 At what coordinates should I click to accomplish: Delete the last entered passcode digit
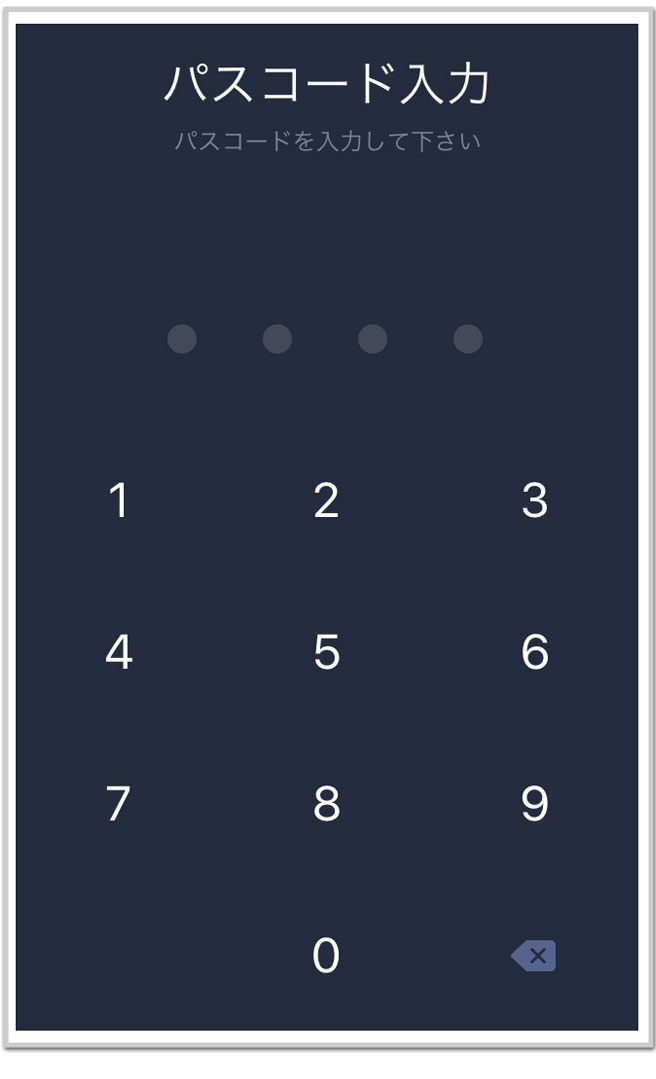coord(533,955)
